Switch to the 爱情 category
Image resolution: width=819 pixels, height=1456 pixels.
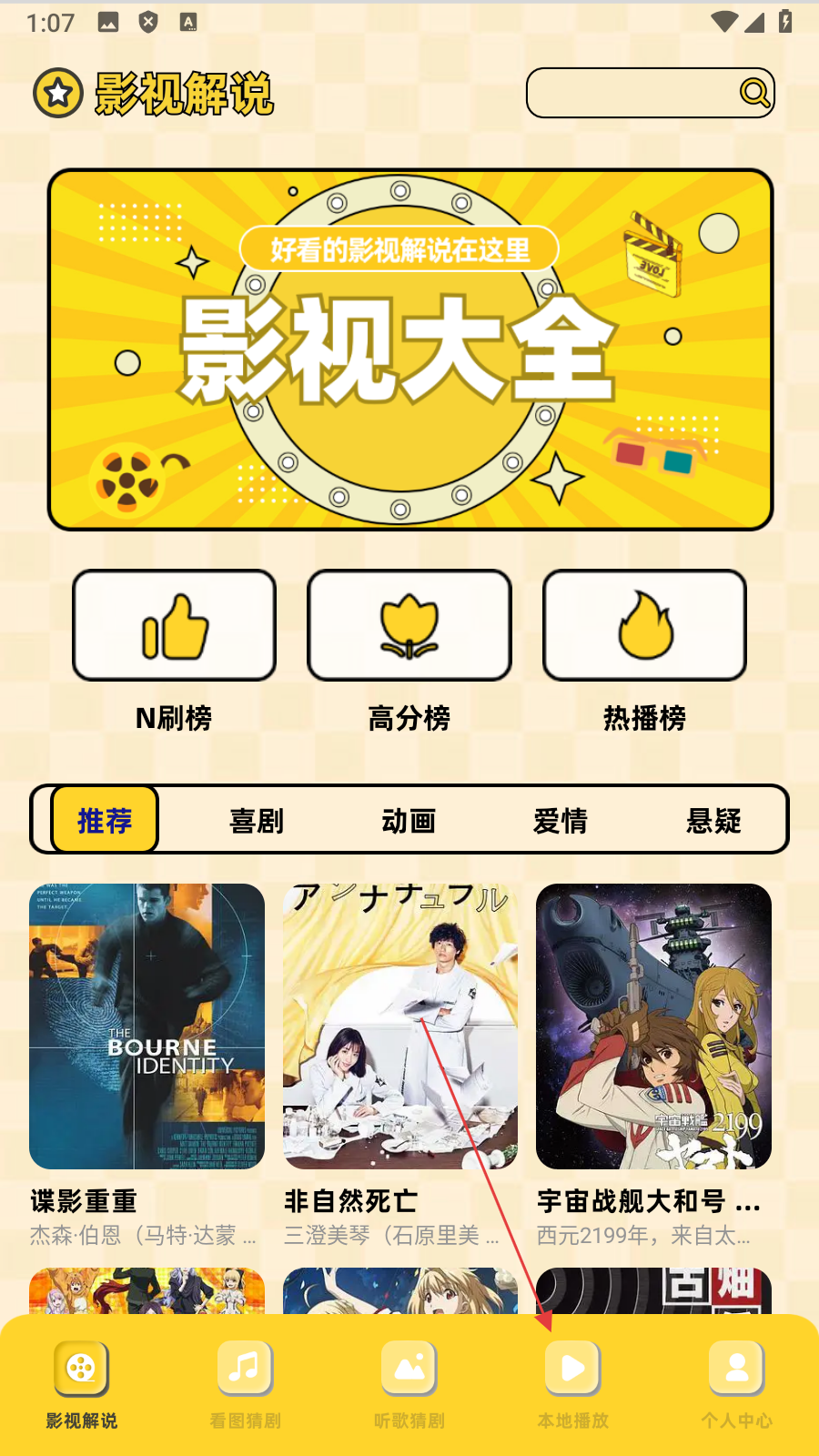click(561, 820)
